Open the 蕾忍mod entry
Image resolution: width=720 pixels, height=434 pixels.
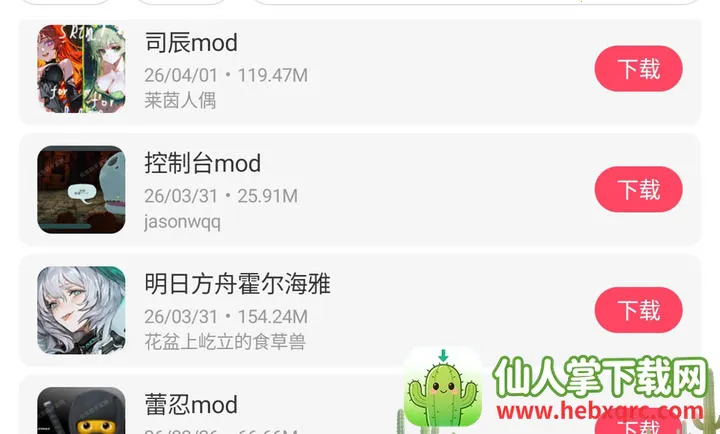click(x=191, y=405)
